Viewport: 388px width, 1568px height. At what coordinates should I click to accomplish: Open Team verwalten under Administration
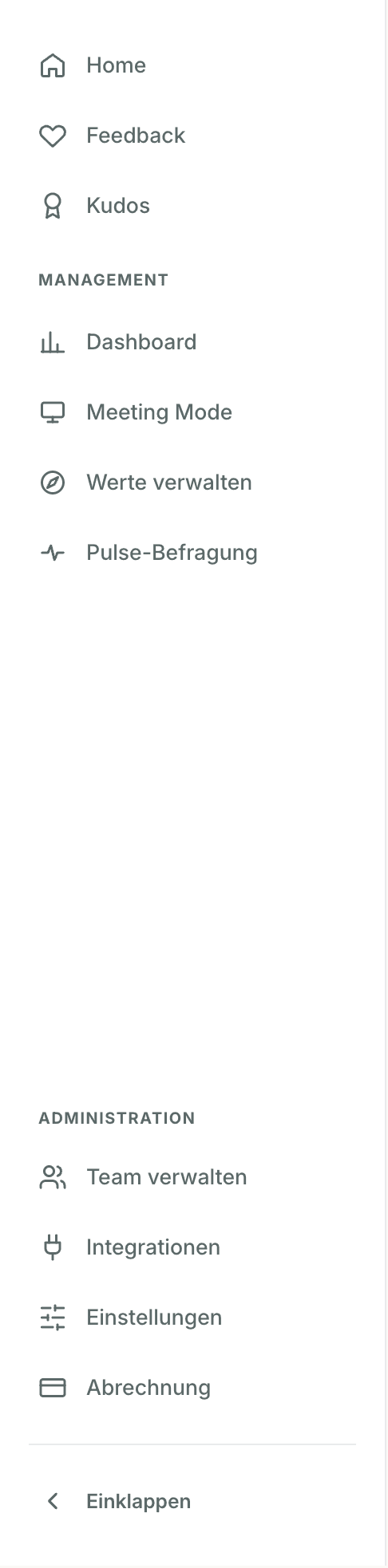[192, 1177]
